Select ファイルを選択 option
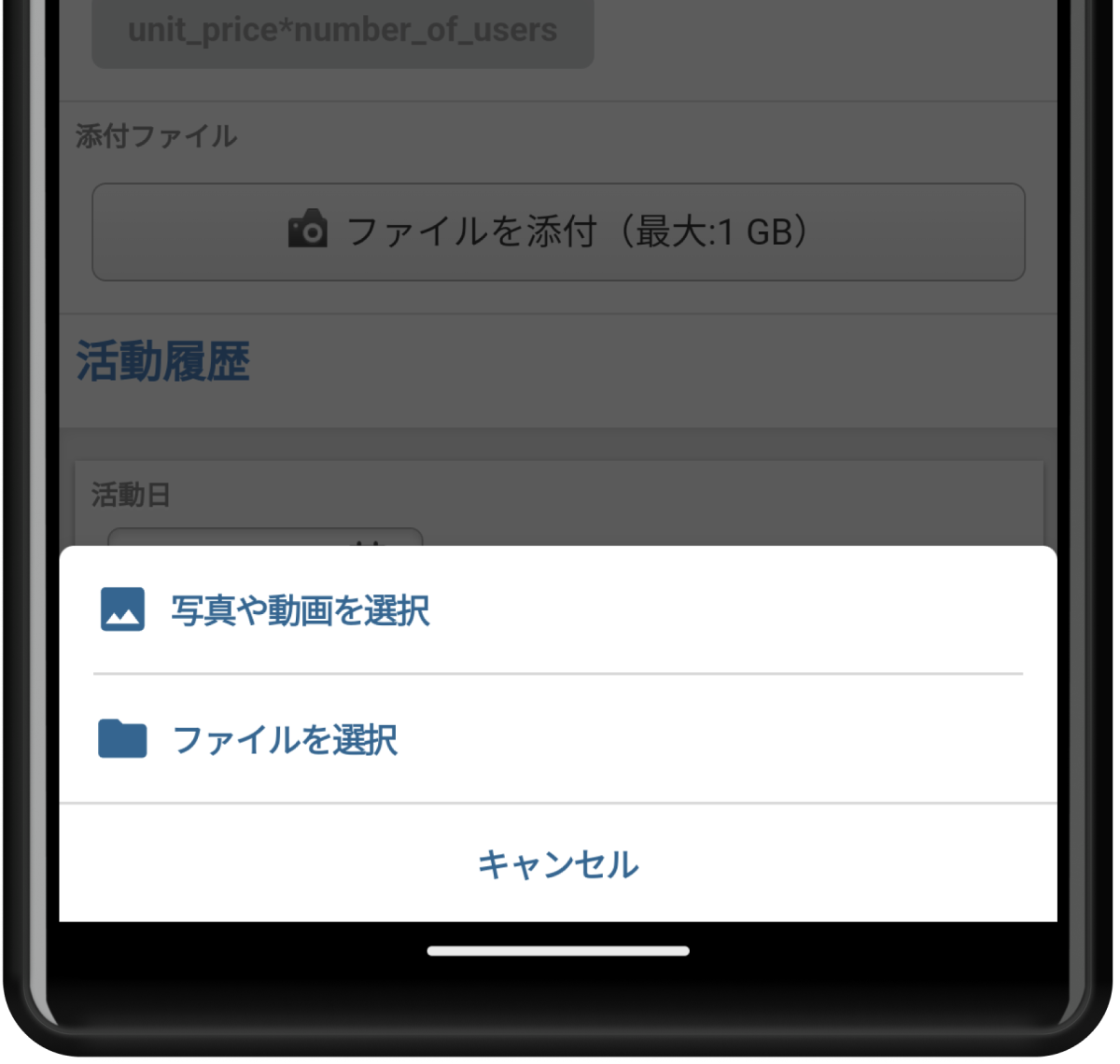The image size is (1120, 1064). coord(285,739)
